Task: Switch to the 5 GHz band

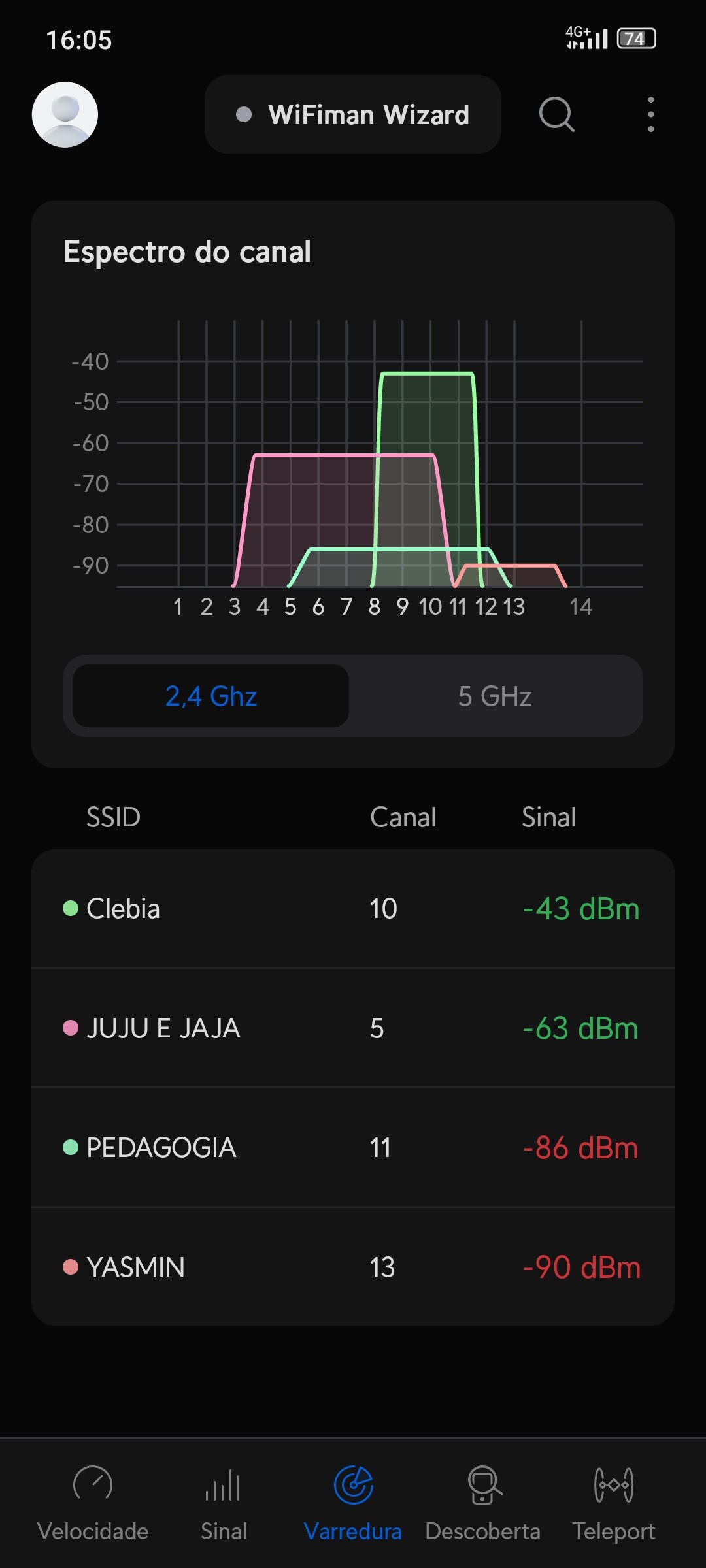Action: pyautogui.click(x=495, y=696)
